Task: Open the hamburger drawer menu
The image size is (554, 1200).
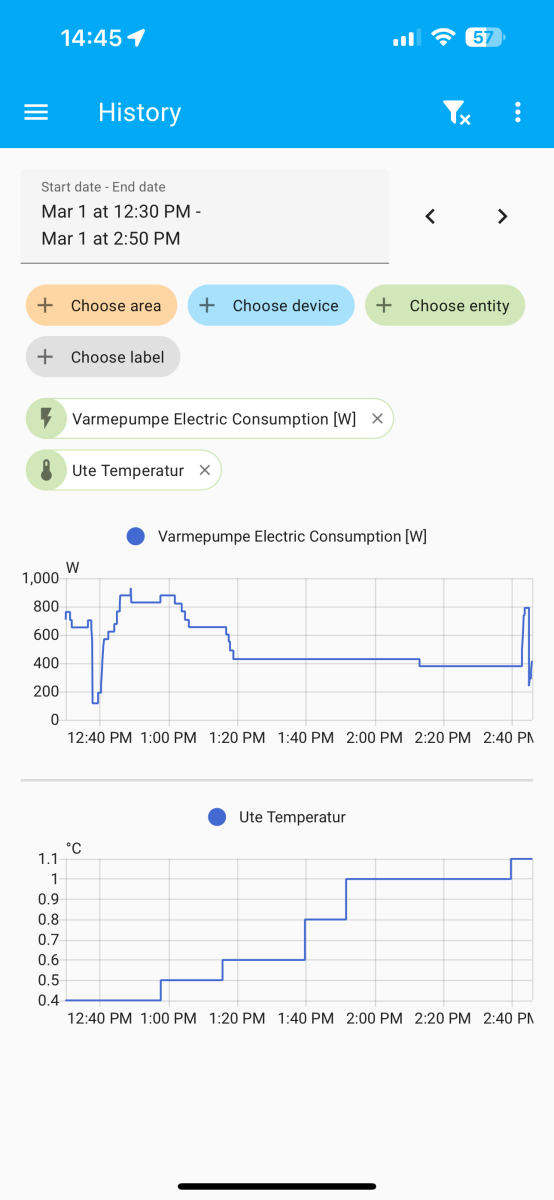Action: pos(36,112)
